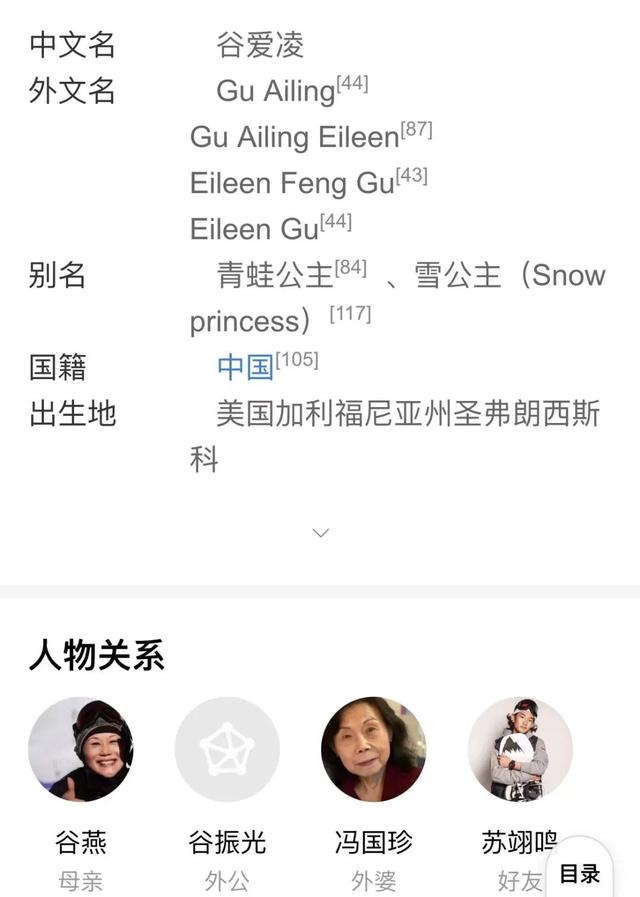
Task: Expand the info box with the down chevron
Action: [320, 533]
